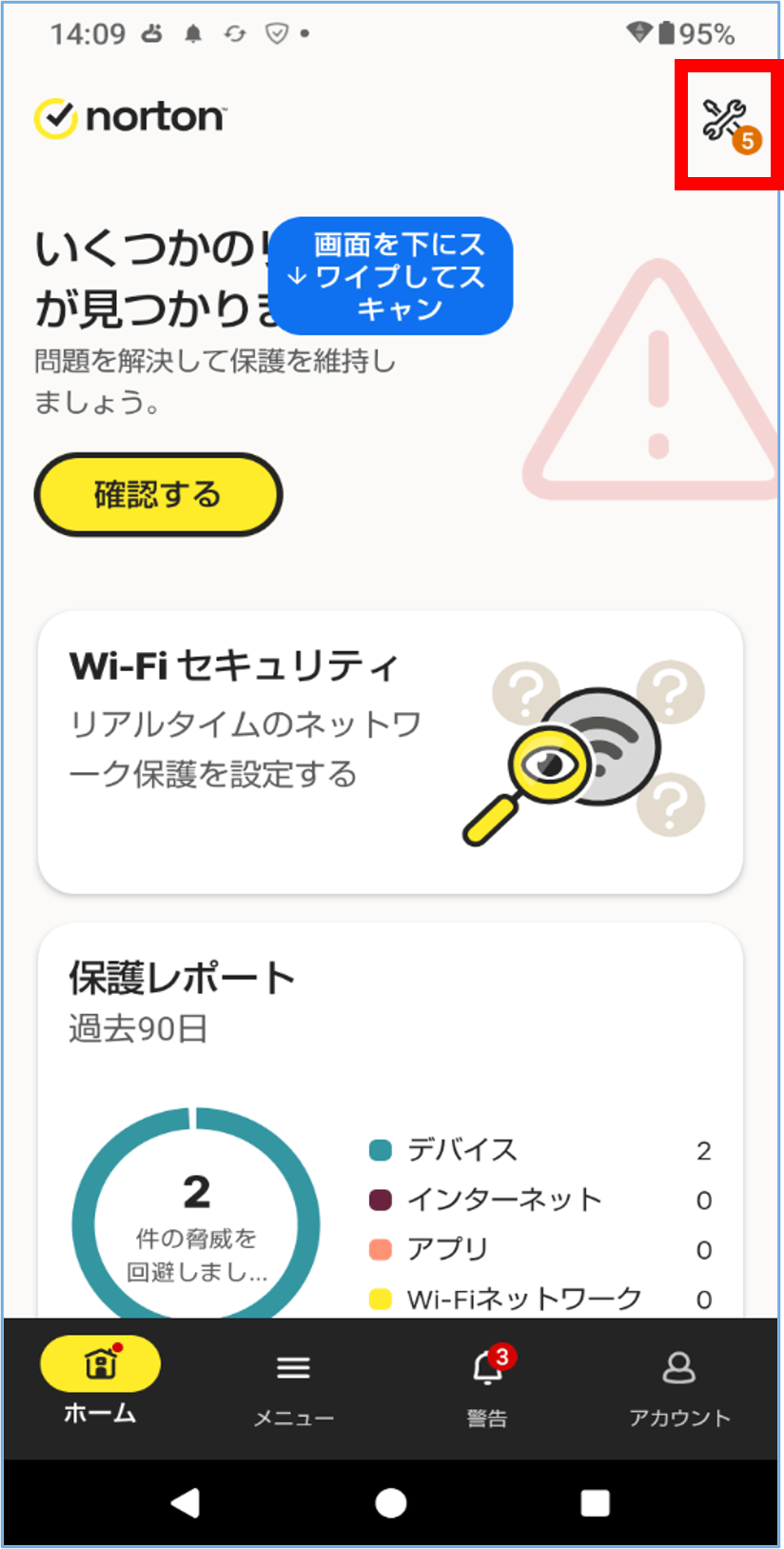
Task: Go to the 警告 tab
Action: tap(488, 1388)
